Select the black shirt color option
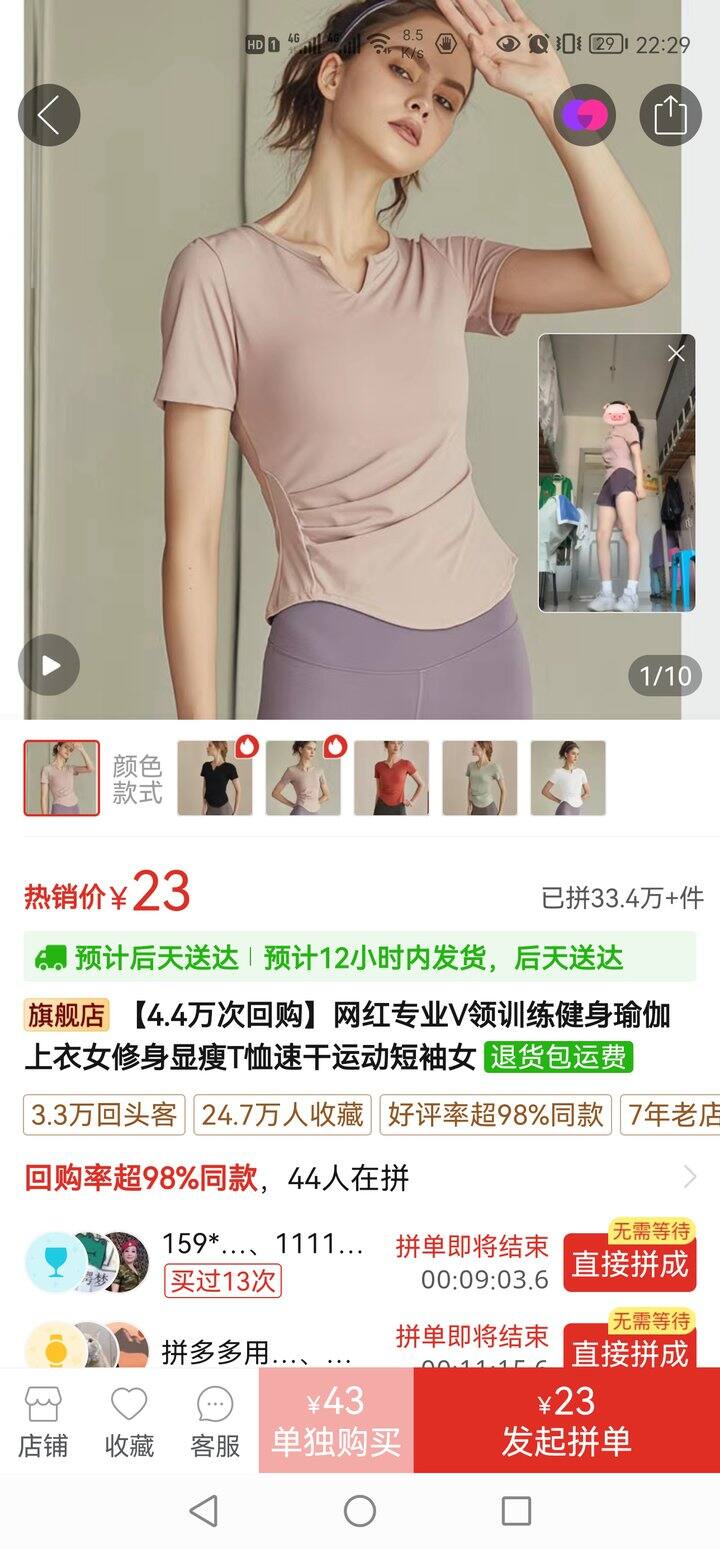 pos(215,778)
